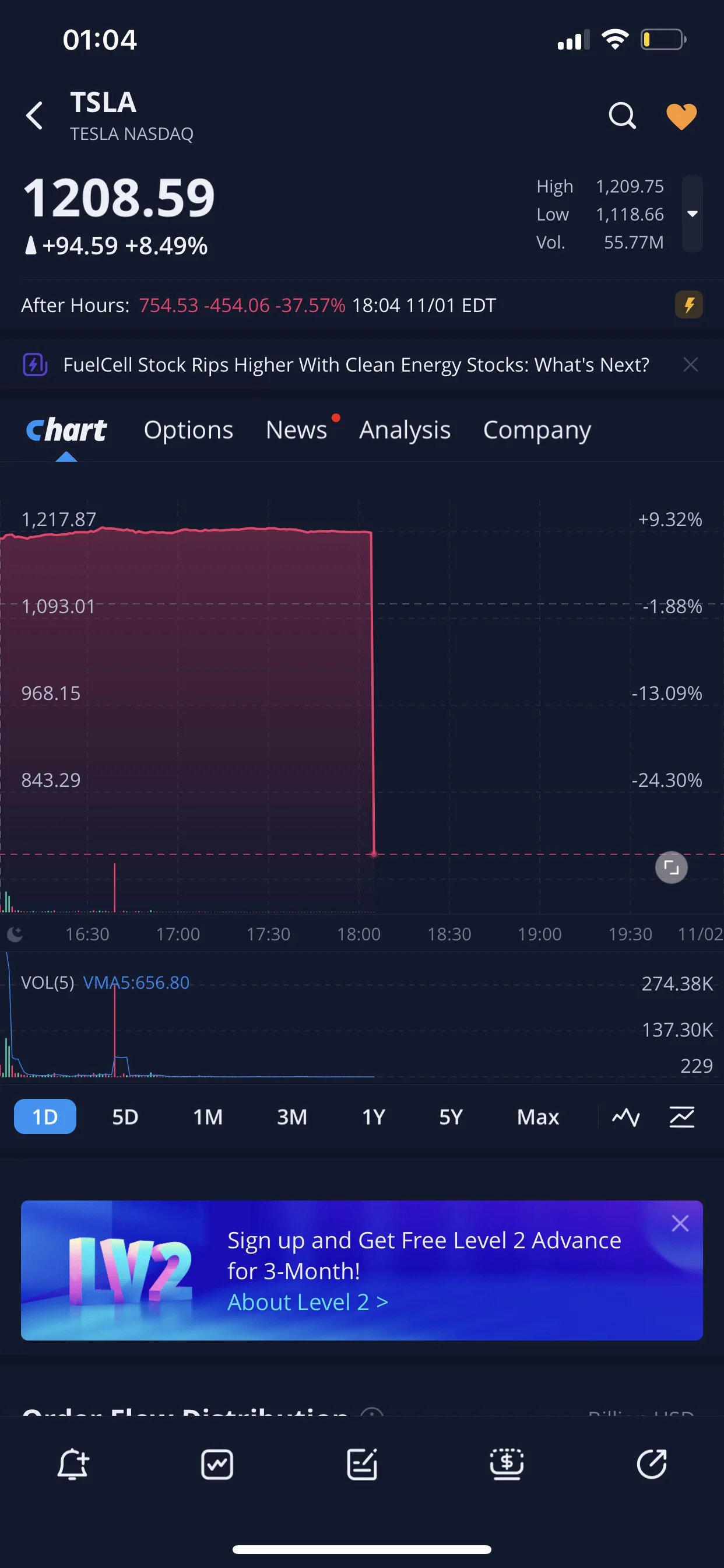The image size is (724, 1568).
Task: Open About Level 2 link
Action: pyautogui.click(x=308, y=1302)
